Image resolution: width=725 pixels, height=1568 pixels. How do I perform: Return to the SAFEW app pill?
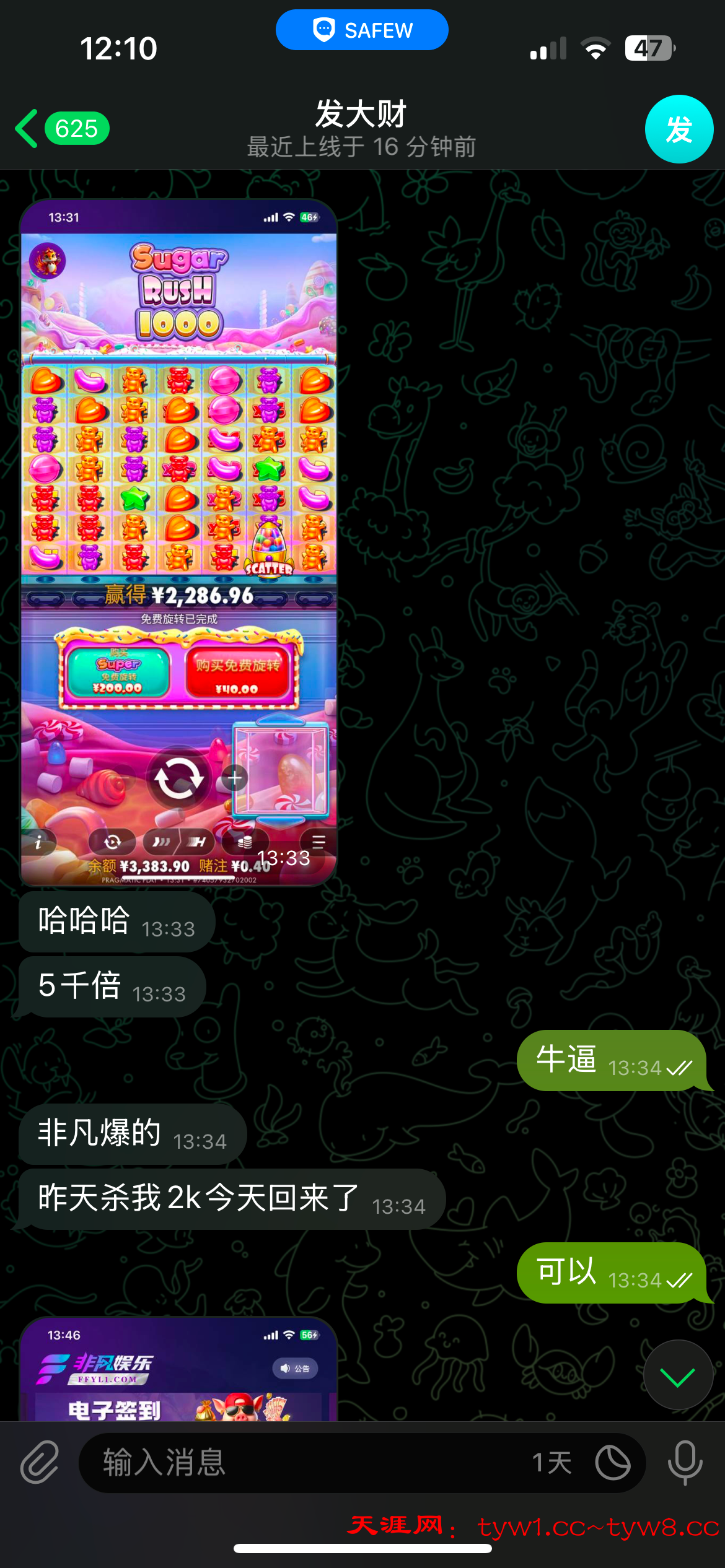click(362, 30)
